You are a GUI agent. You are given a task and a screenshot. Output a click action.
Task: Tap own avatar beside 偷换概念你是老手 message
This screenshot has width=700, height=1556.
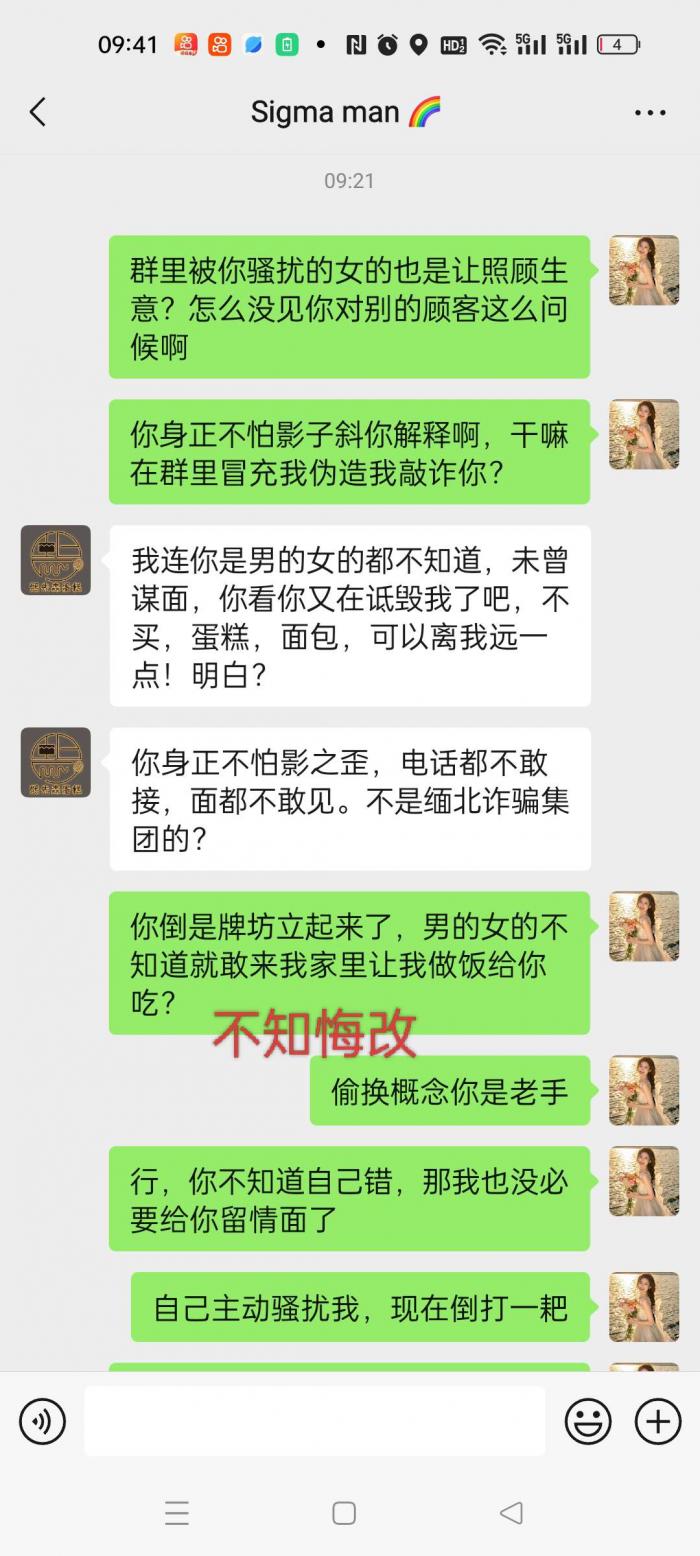[x=644, y=1090]
